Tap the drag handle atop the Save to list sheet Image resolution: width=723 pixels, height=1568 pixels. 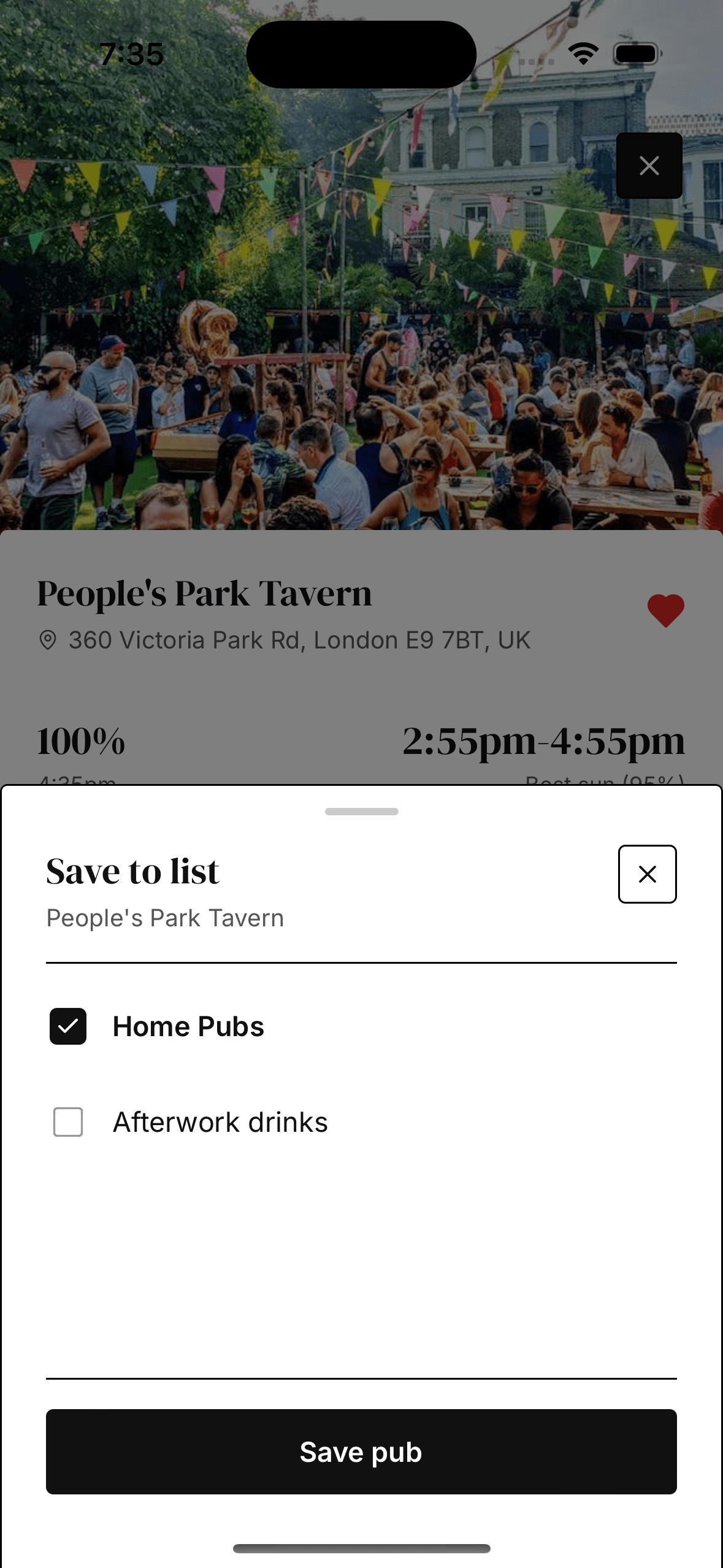pos(361,811)
